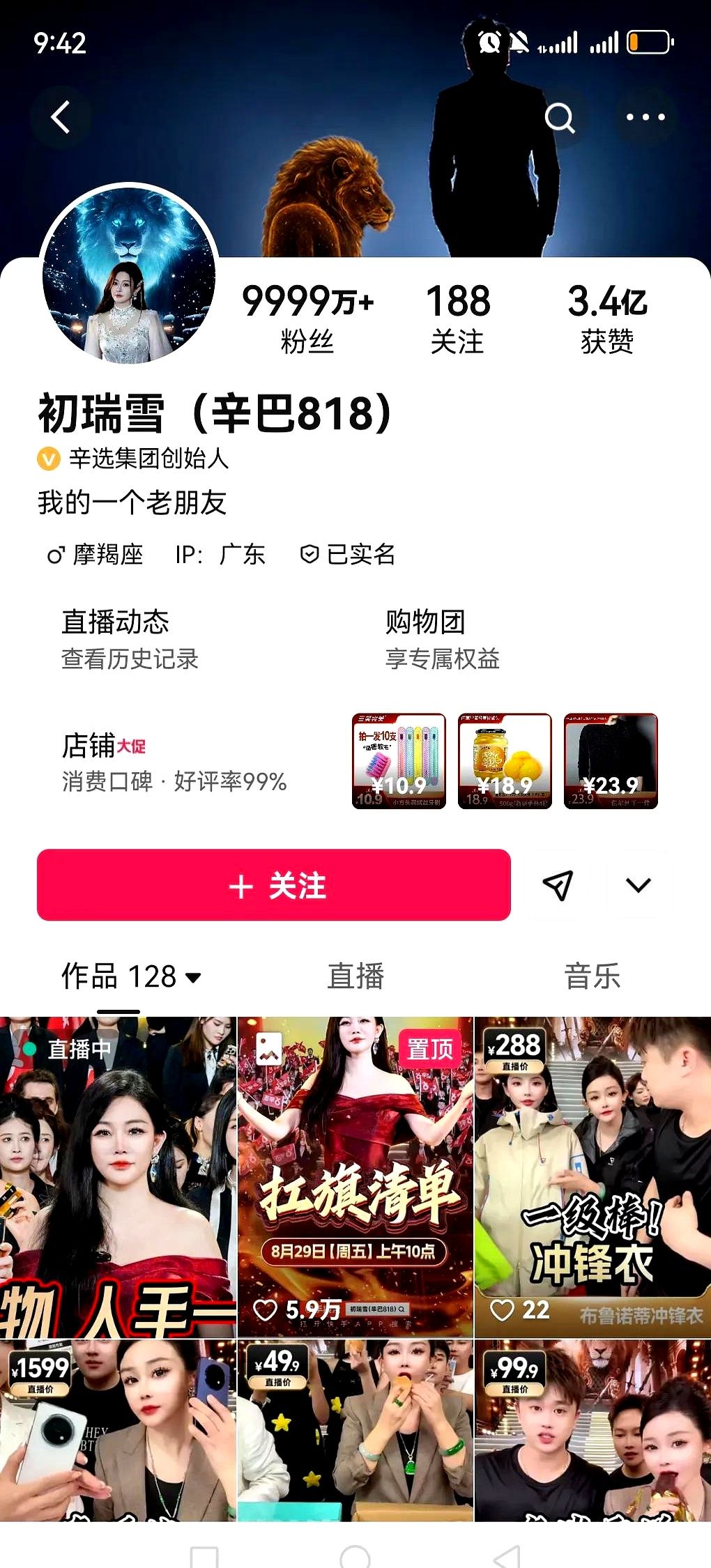Open the three-dot overflow menu
This screenshot has height=1568, width=711.
645,117
